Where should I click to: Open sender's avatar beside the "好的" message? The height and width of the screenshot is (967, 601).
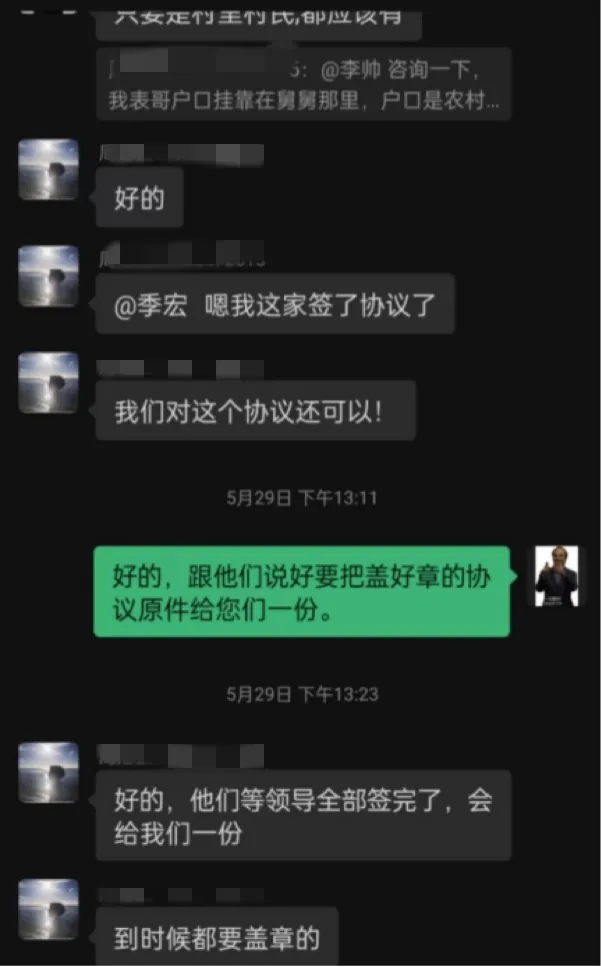click(48, 170)
